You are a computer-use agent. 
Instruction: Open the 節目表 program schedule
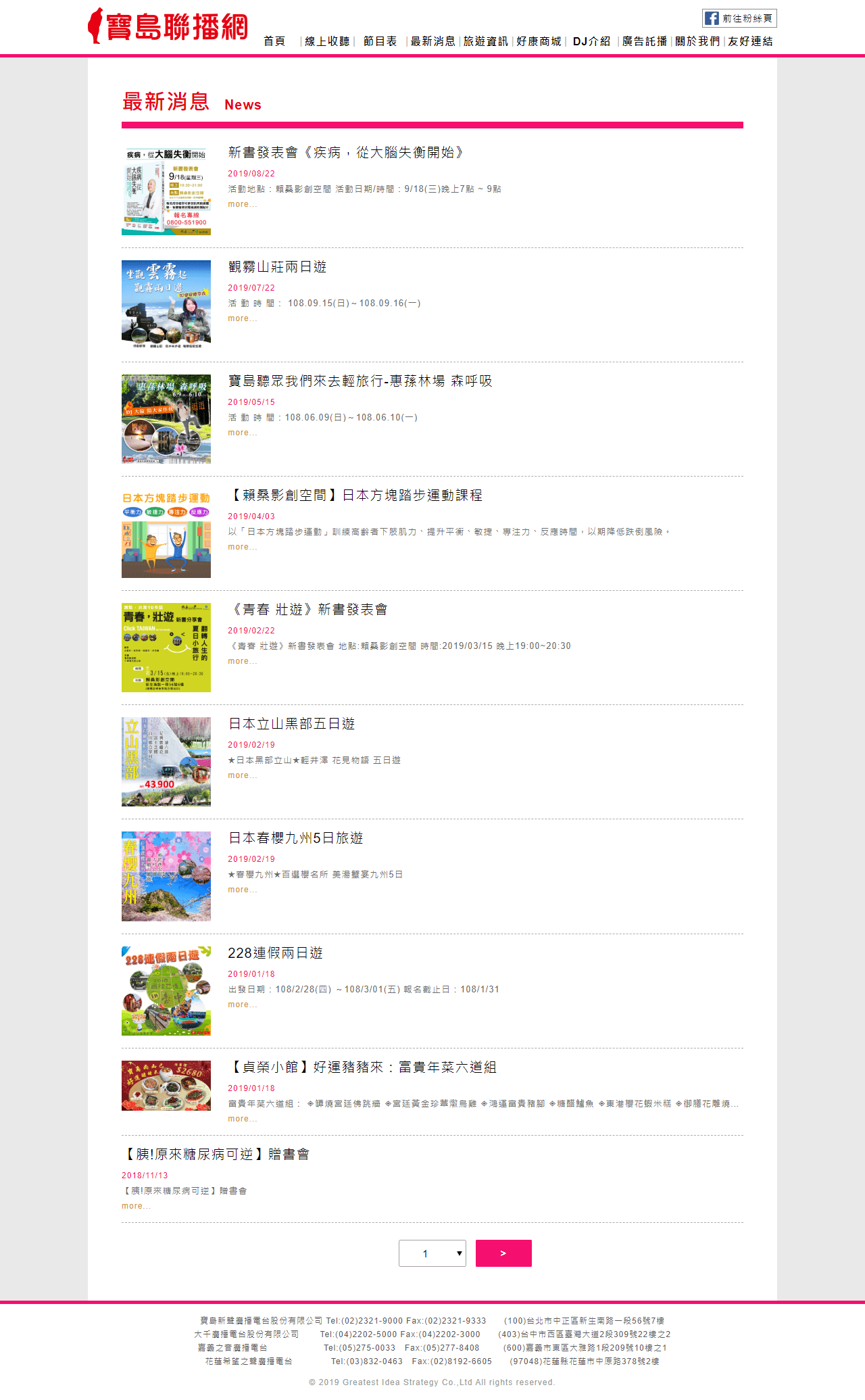click(x=380, y=41)
